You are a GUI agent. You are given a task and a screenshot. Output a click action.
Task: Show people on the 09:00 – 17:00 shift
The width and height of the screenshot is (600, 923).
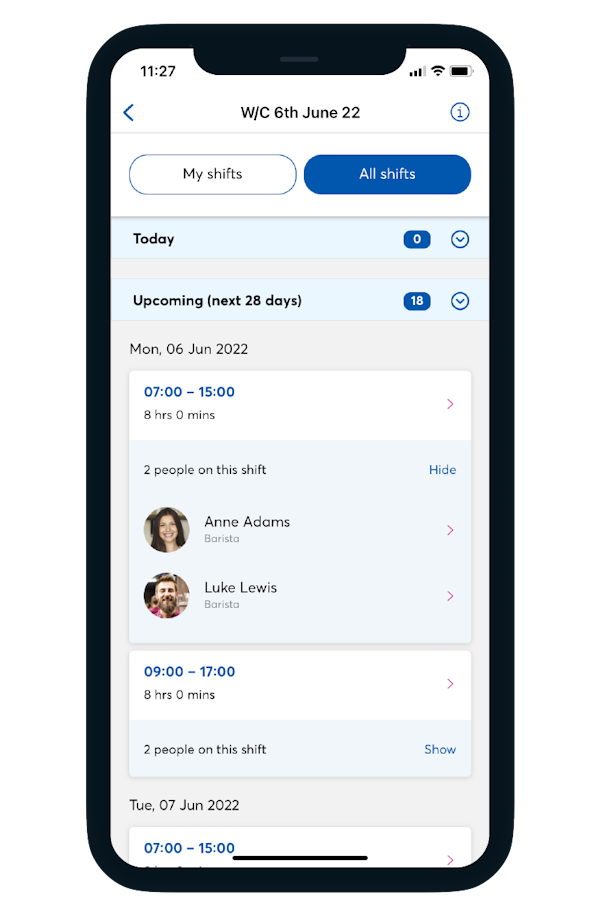click(x=440, y=749)
